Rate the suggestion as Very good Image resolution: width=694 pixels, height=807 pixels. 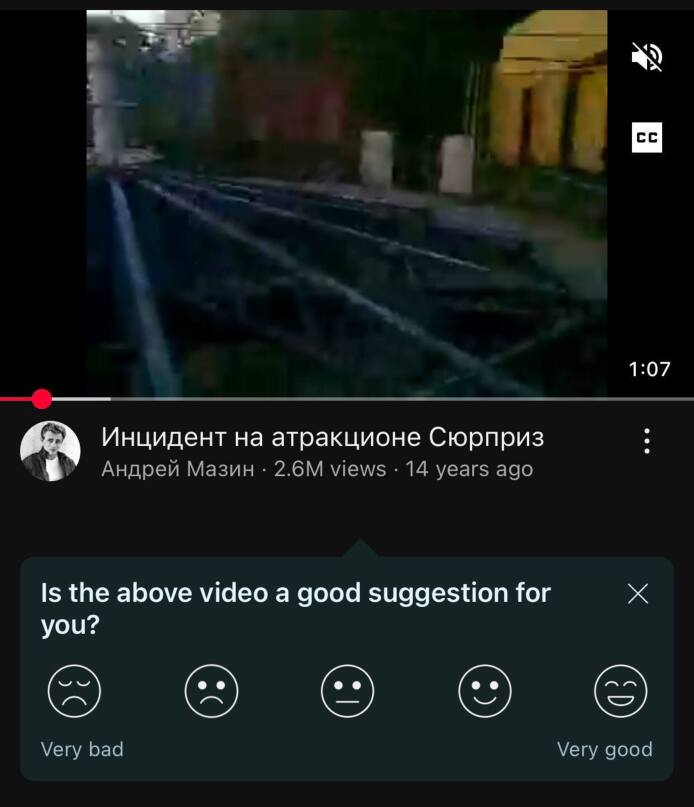[x=620, y=691]
